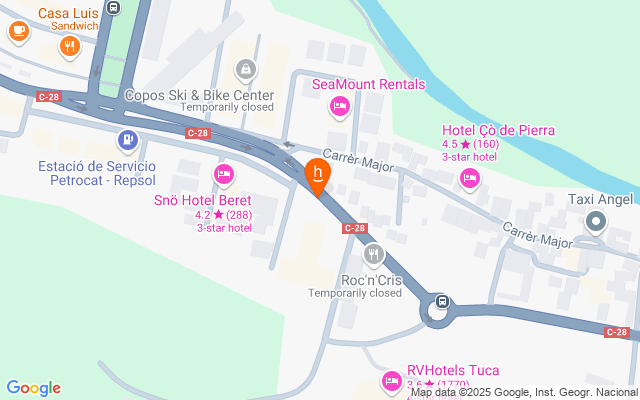Tap the orange highlighted hotel pin
Image resolution: width=640 pixels, height=400 pixels.
(x=318, y=176)
